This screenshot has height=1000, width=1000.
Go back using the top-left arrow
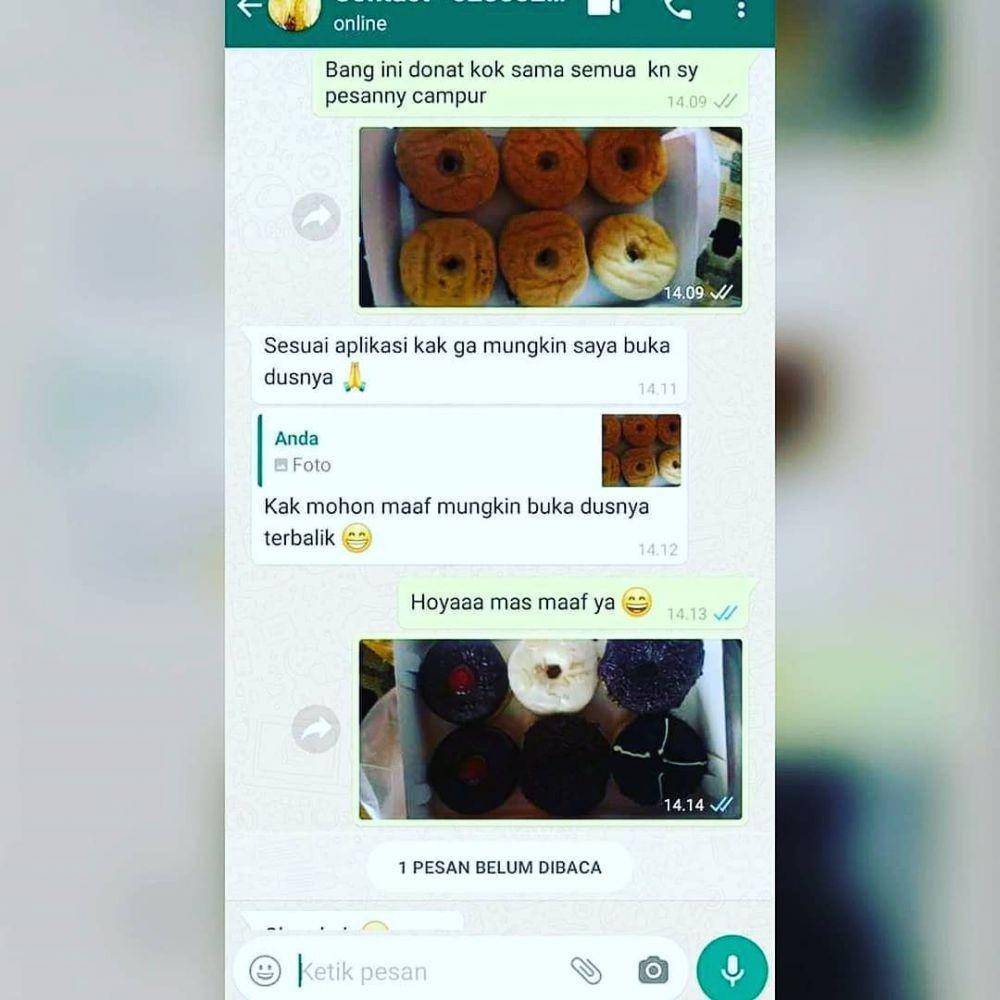point(248,9)
